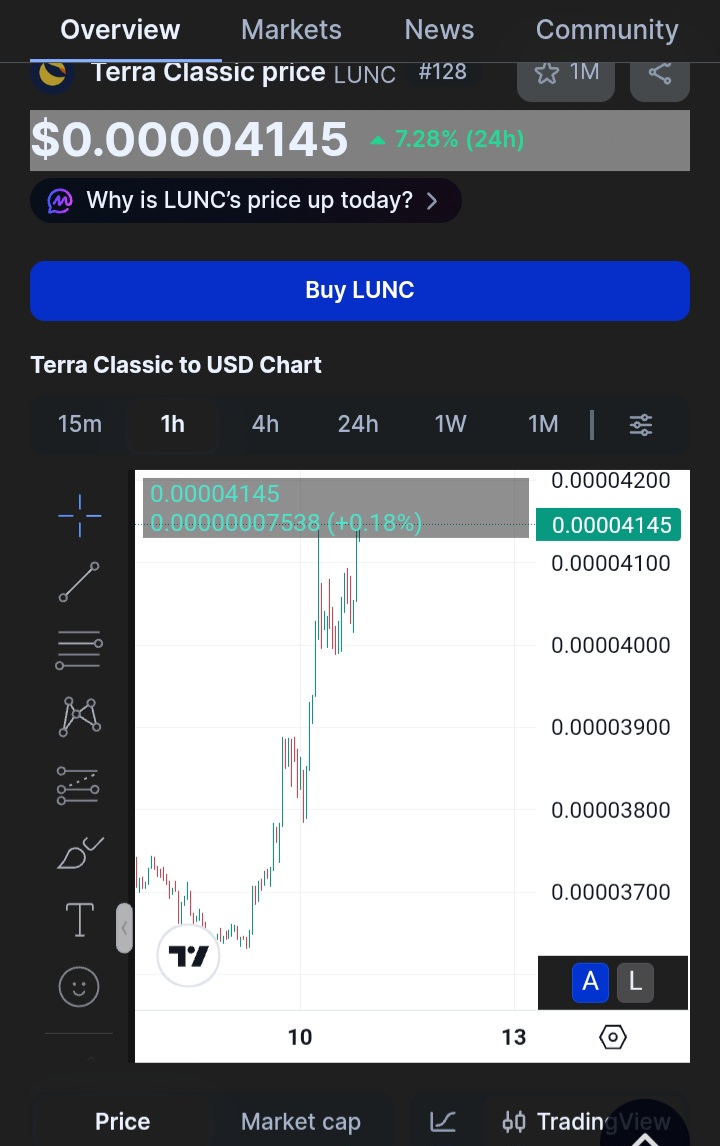Open the emoji sticker tool
The height and width of the screenshot is (1146, 720).
coord(80,988)
